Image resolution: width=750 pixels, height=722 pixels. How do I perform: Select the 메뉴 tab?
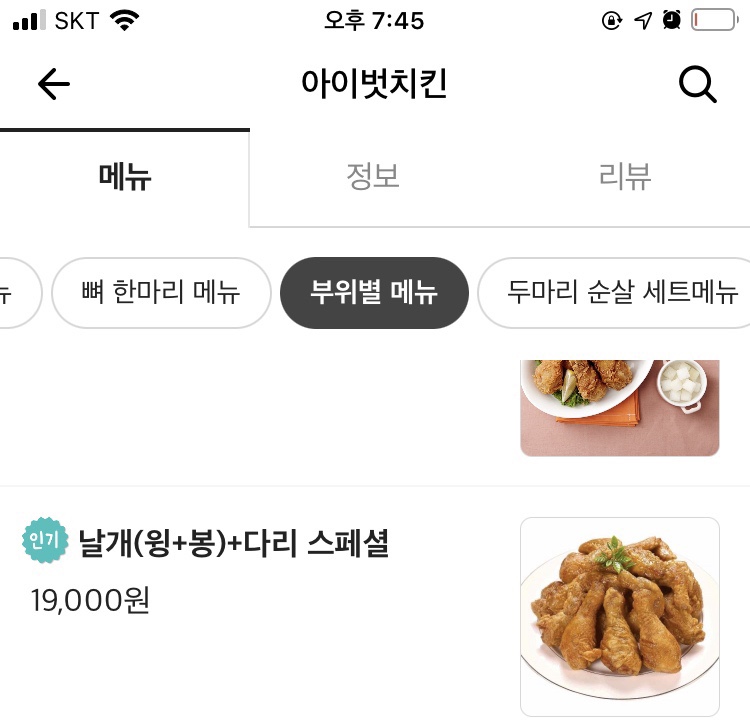pyautogui.click(x=125, y=177)
